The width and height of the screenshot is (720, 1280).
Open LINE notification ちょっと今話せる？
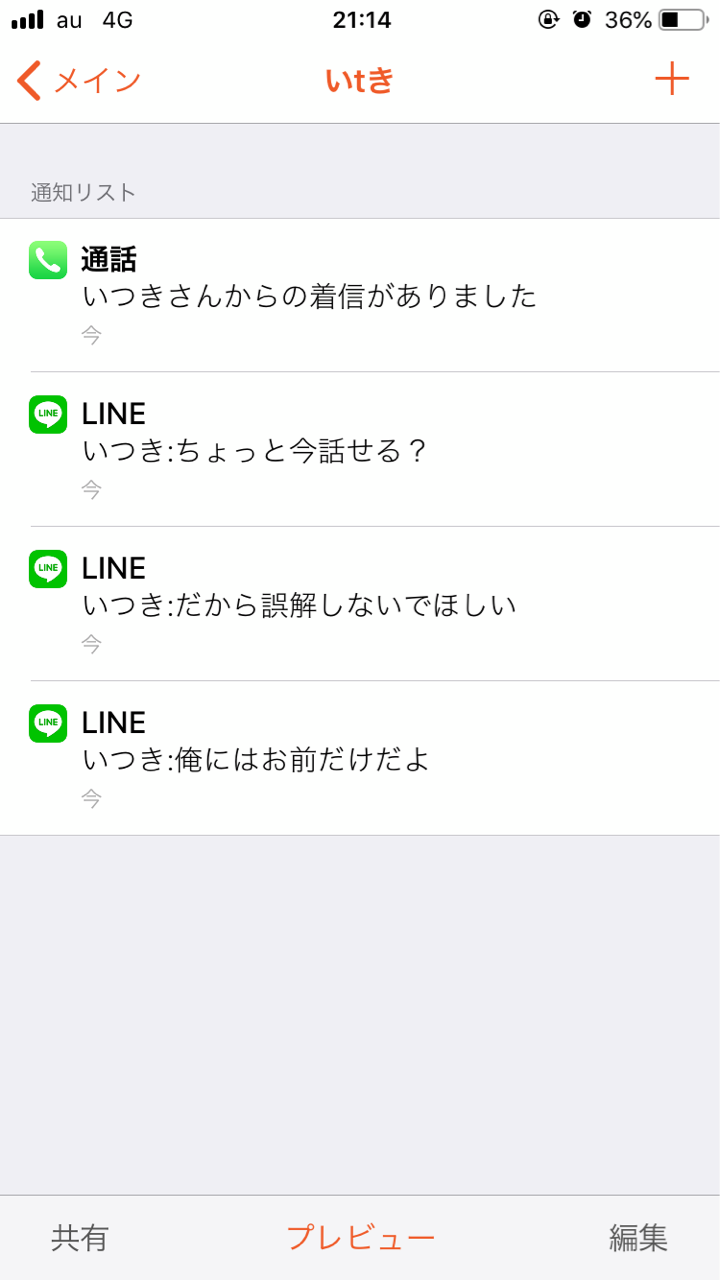[x=360, y=449]
